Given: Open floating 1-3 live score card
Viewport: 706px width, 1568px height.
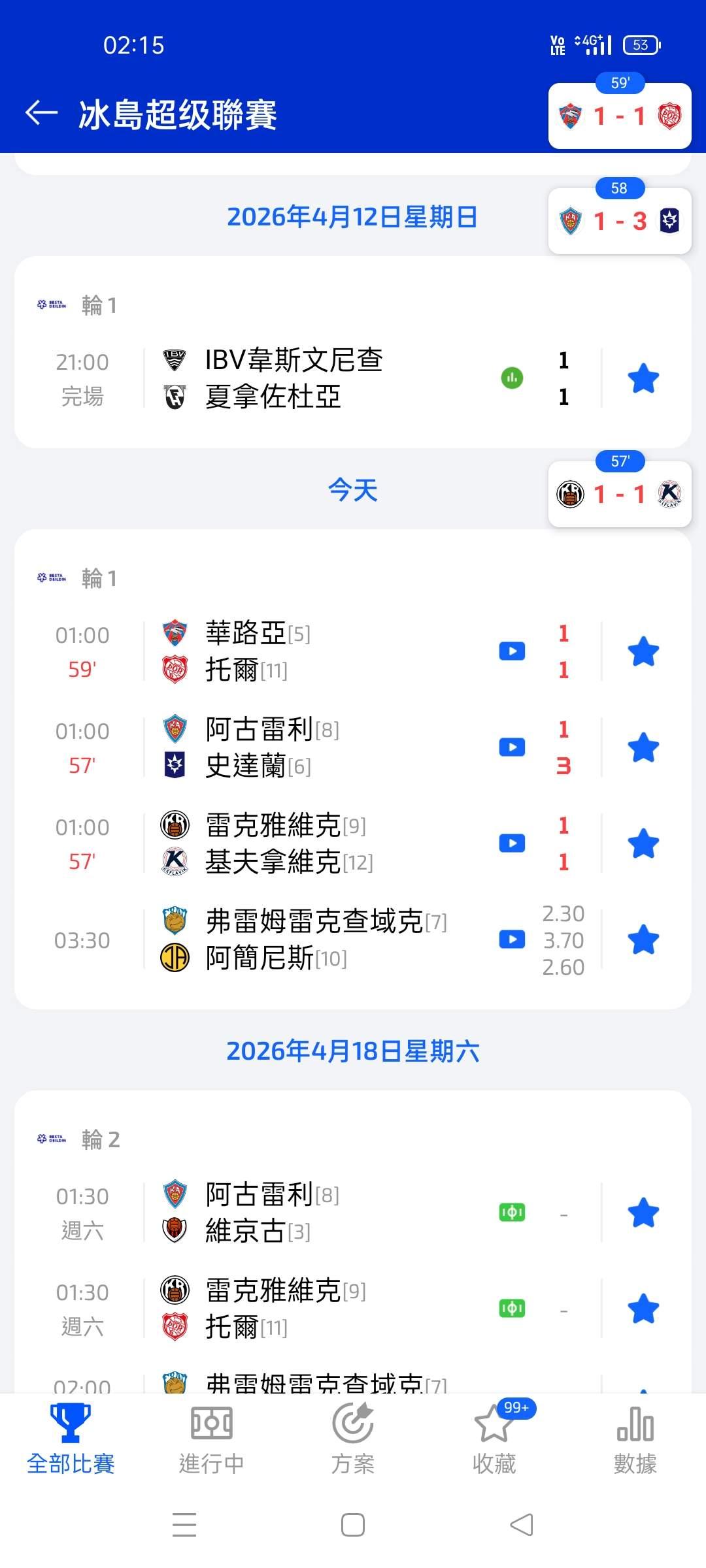Looking at the screenshot, I should [x=619, y=221].
